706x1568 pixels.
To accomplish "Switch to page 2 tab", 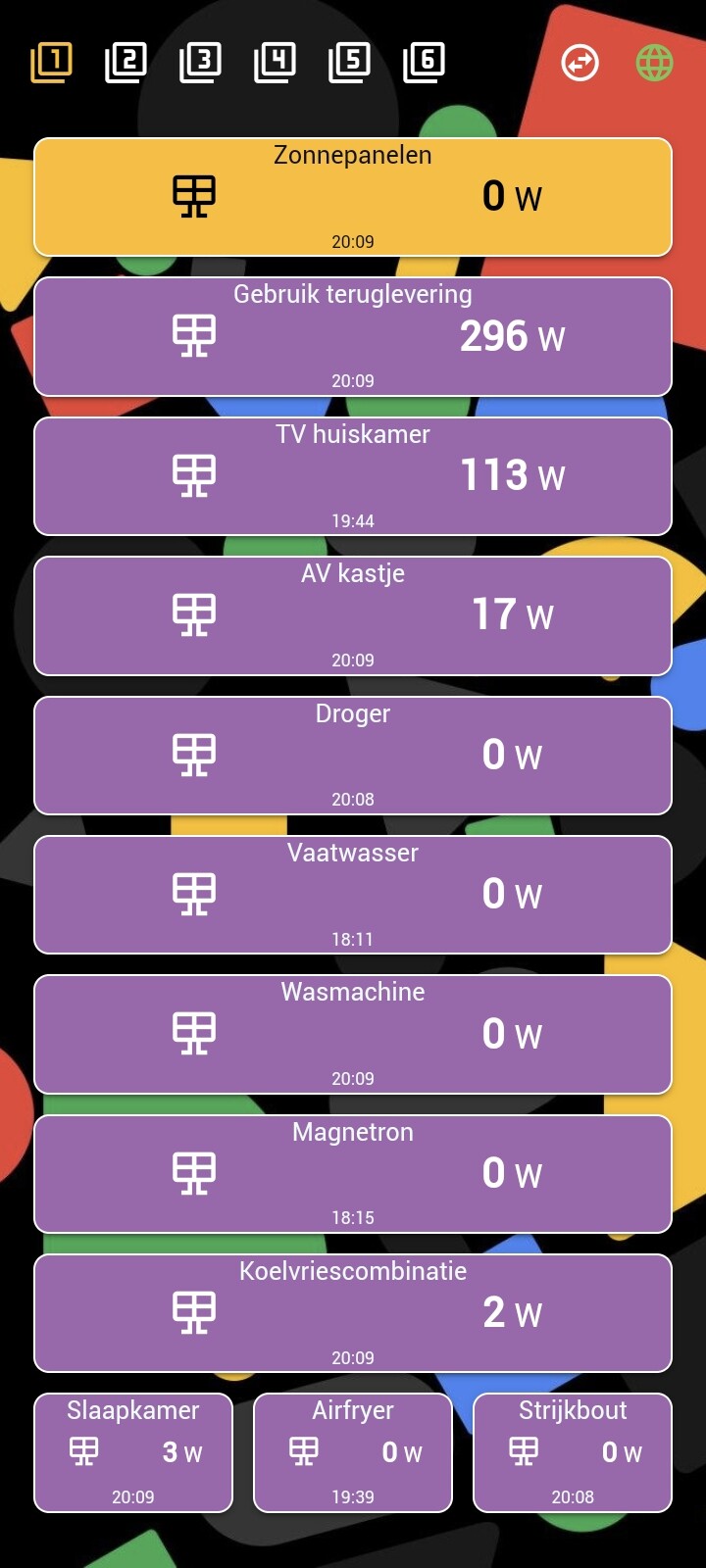I will [x=126, y=63].
